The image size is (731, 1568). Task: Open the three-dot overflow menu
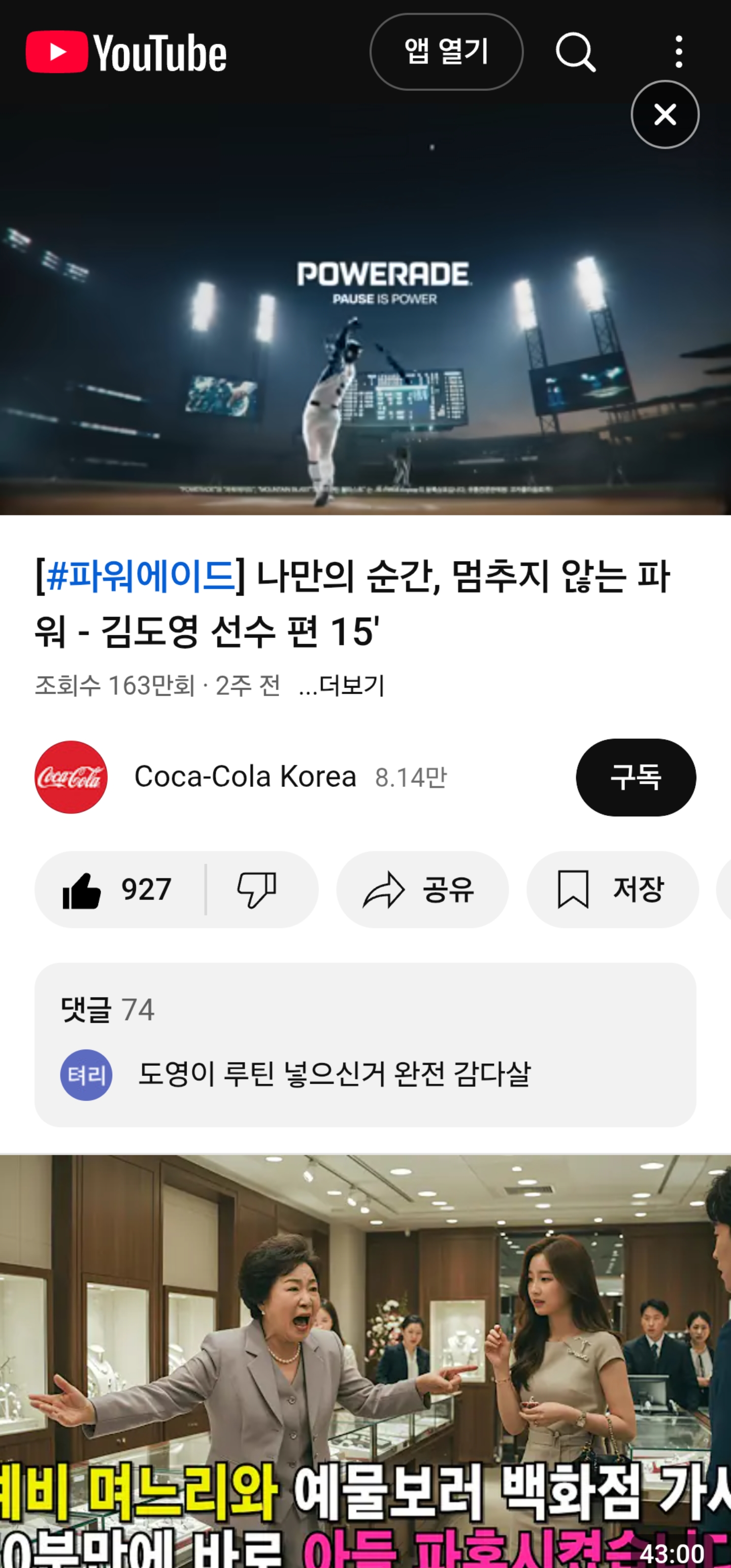pyautogui.click(x=679, y=52)
